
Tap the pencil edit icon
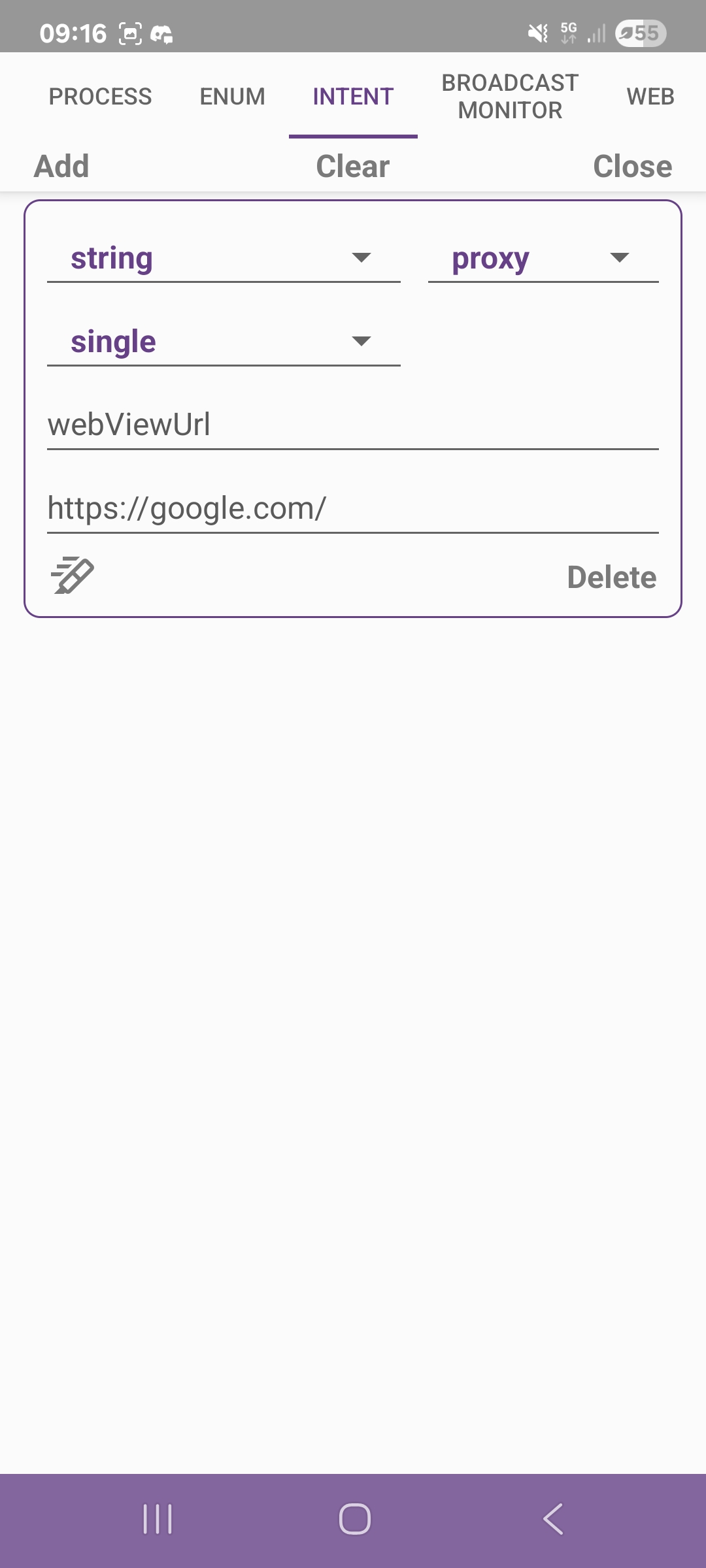[x=73, y=576]
